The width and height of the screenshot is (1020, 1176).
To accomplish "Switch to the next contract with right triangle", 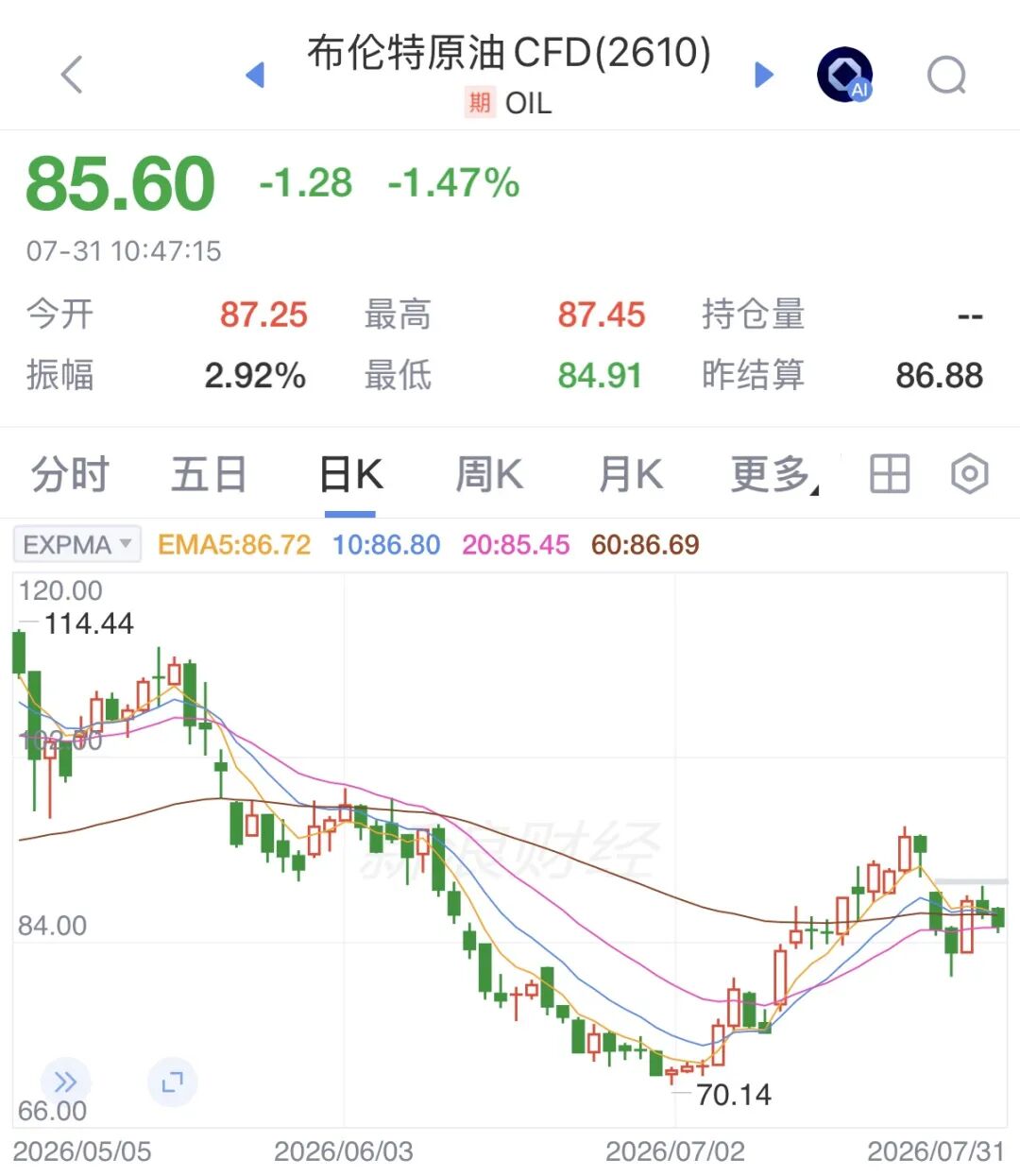I will [x=764, y=75].
